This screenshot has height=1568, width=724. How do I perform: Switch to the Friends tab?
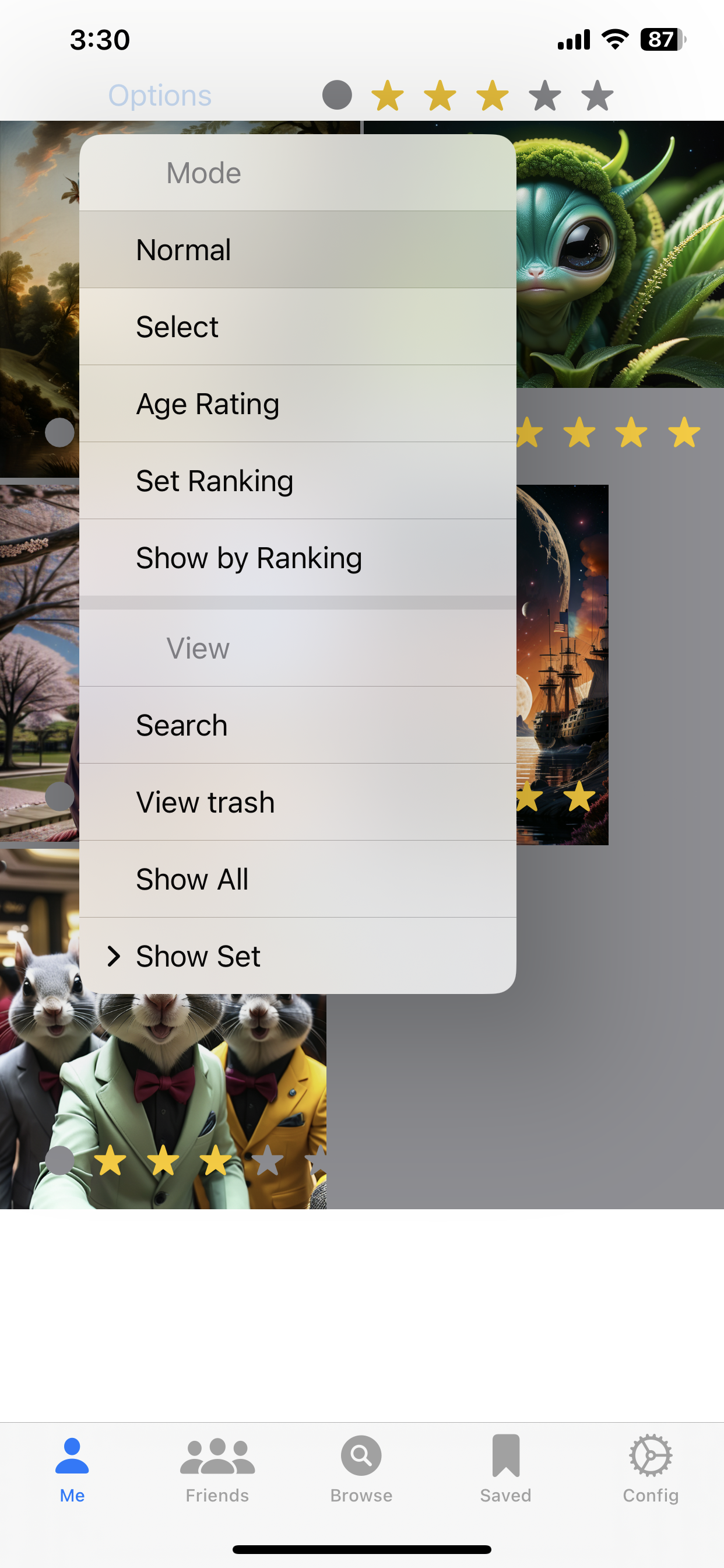coord(217,1468)
